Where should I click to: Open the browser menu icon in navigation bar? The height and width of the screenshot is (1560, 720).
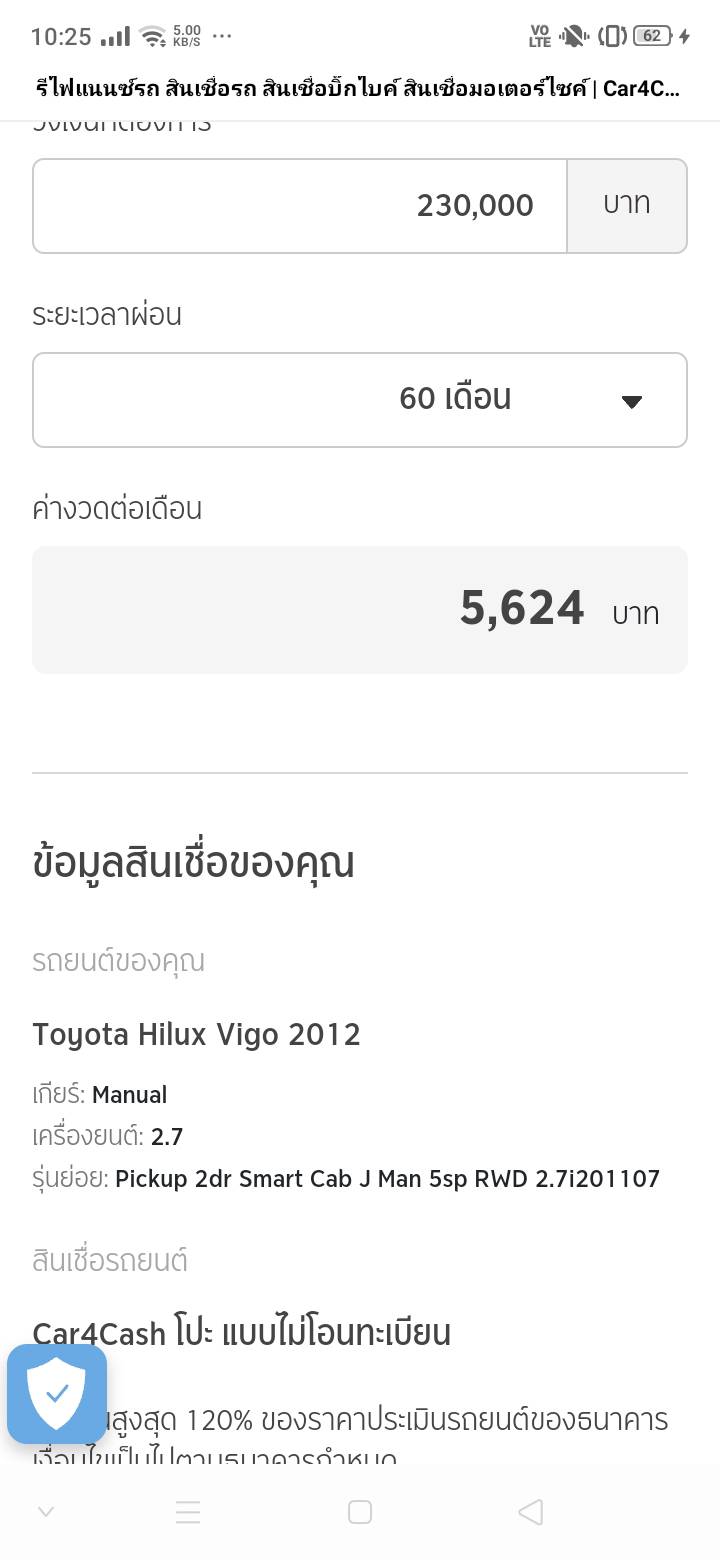[188, 1512]
